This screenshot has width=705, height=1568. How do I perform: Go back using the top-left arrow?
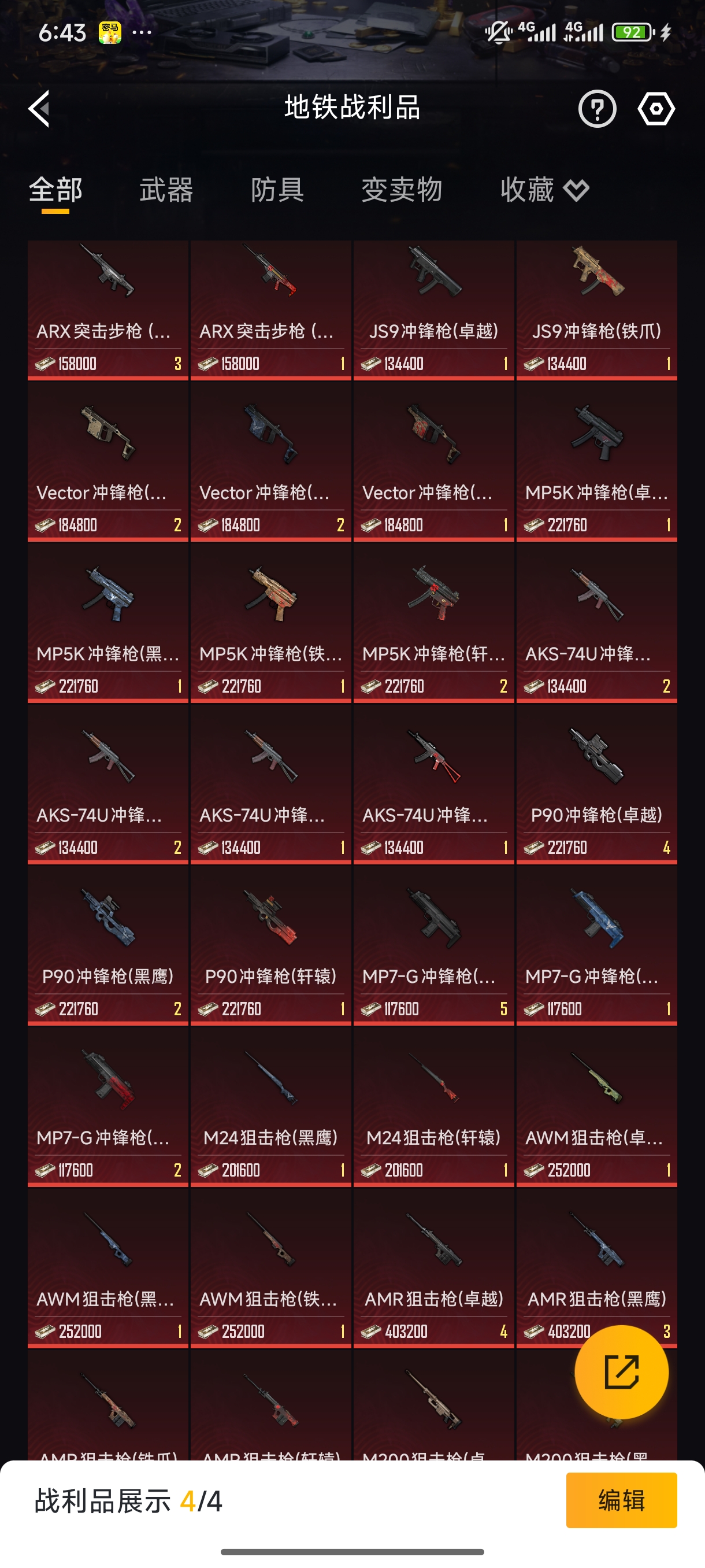tap(40, 109)
